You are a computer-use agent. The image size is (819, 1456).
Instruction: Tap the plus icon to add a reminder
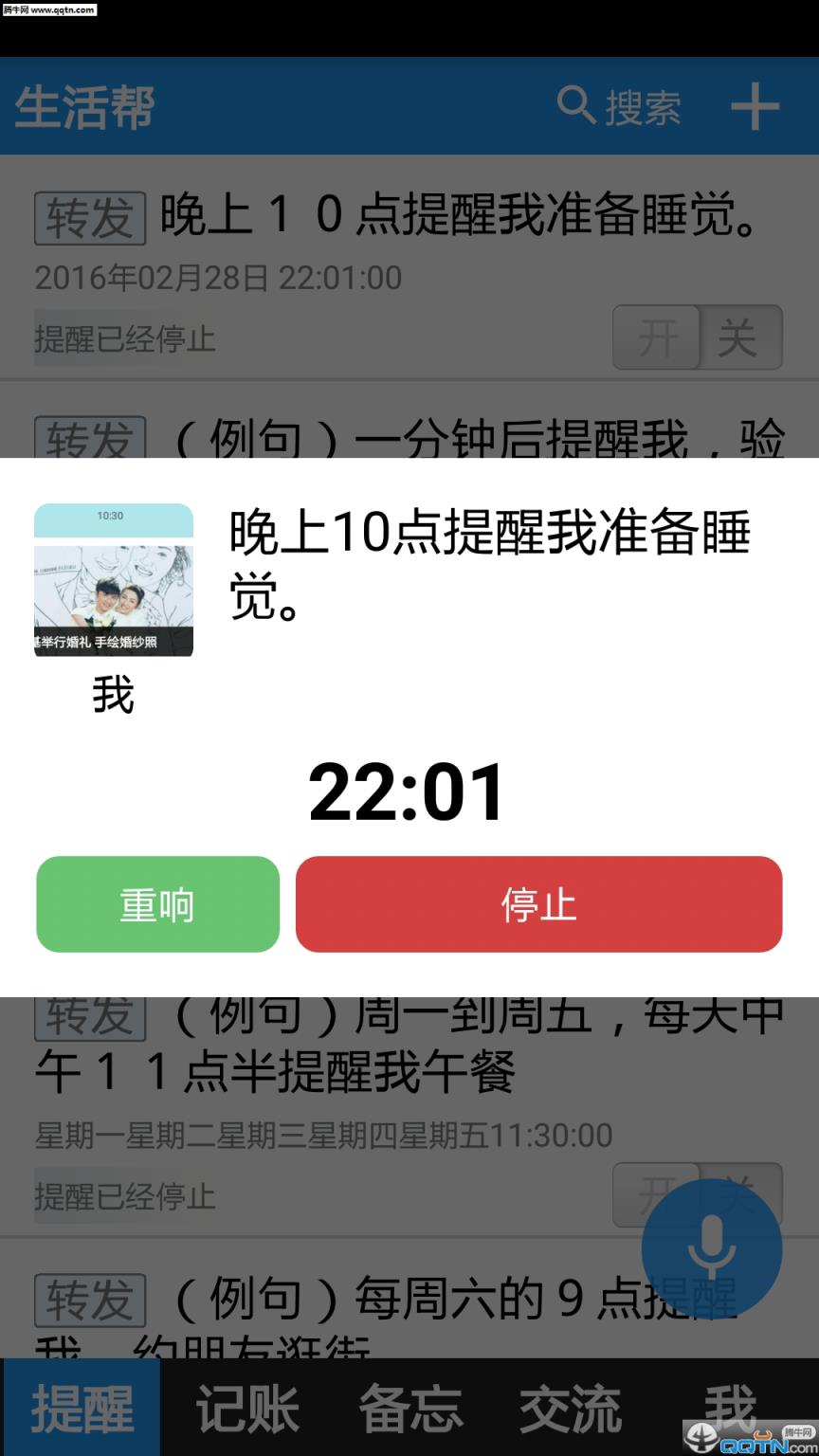pyautogui.click(x=754, y=104)
